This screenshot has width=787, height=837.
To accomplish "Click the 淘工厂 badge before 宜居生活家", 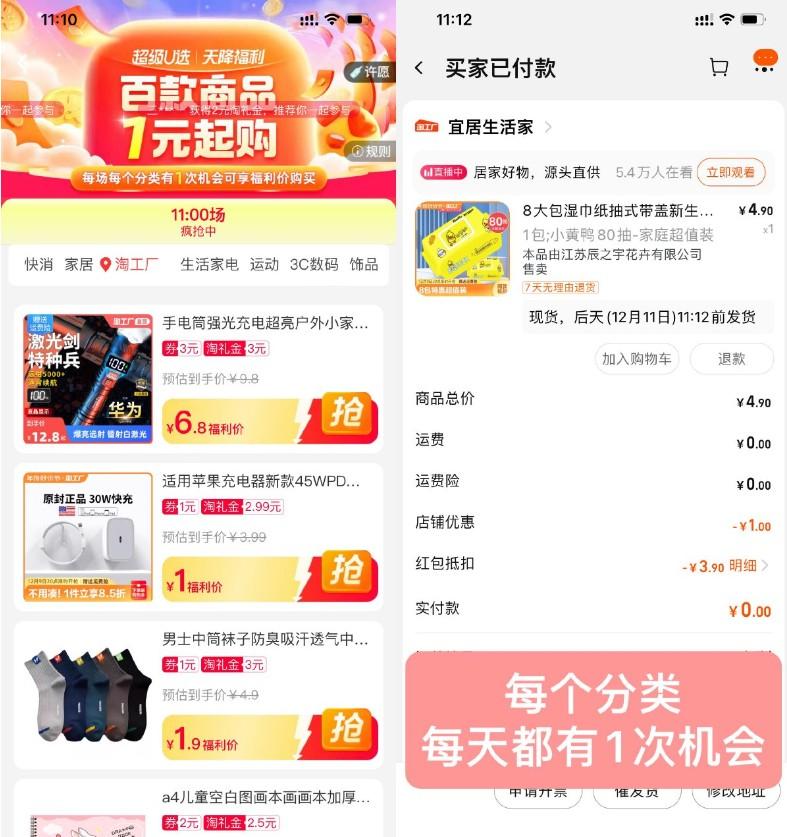I will coord(429,127).
